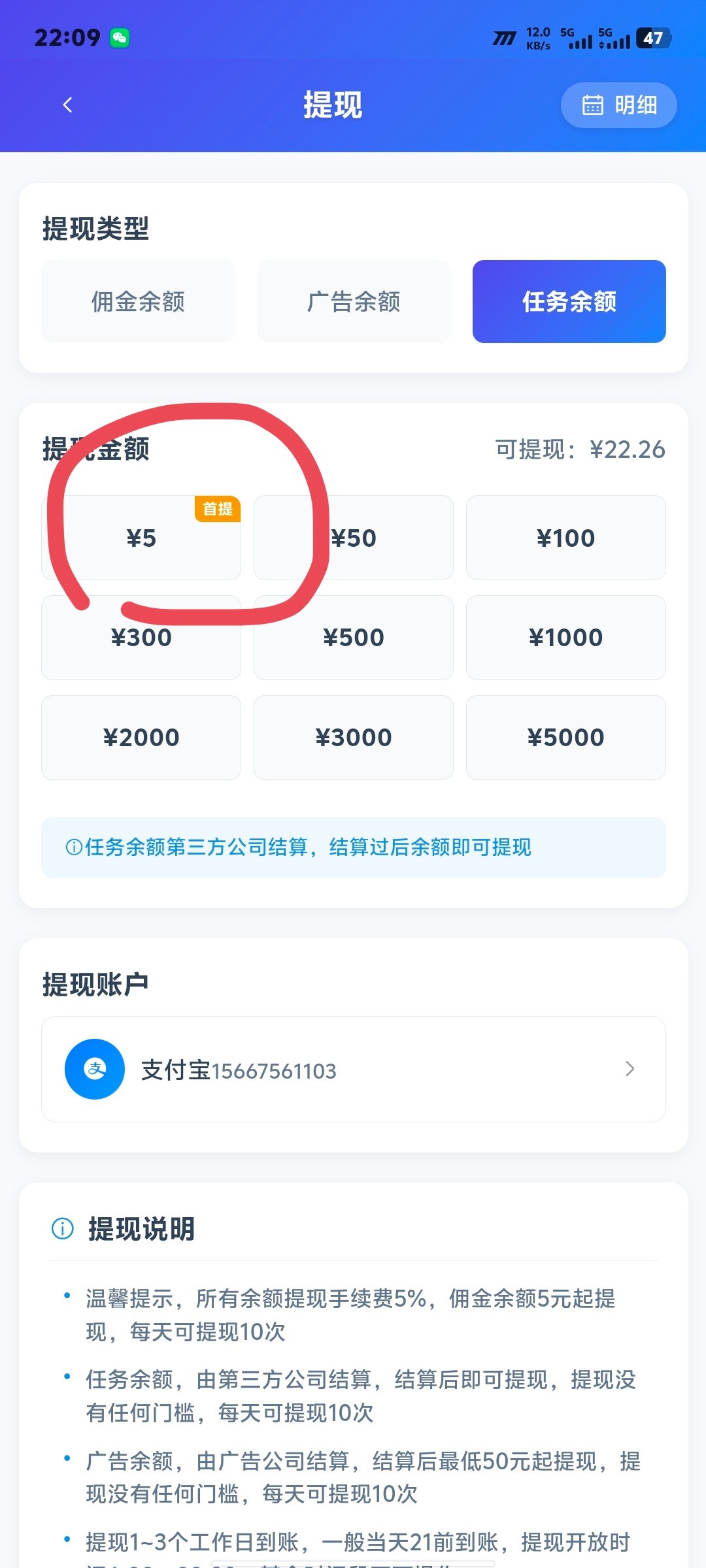The height and width of the screenshot is (1568, 706).
Task: Switch to 佣金余额 withdrawal type
Action: point(138,301)
